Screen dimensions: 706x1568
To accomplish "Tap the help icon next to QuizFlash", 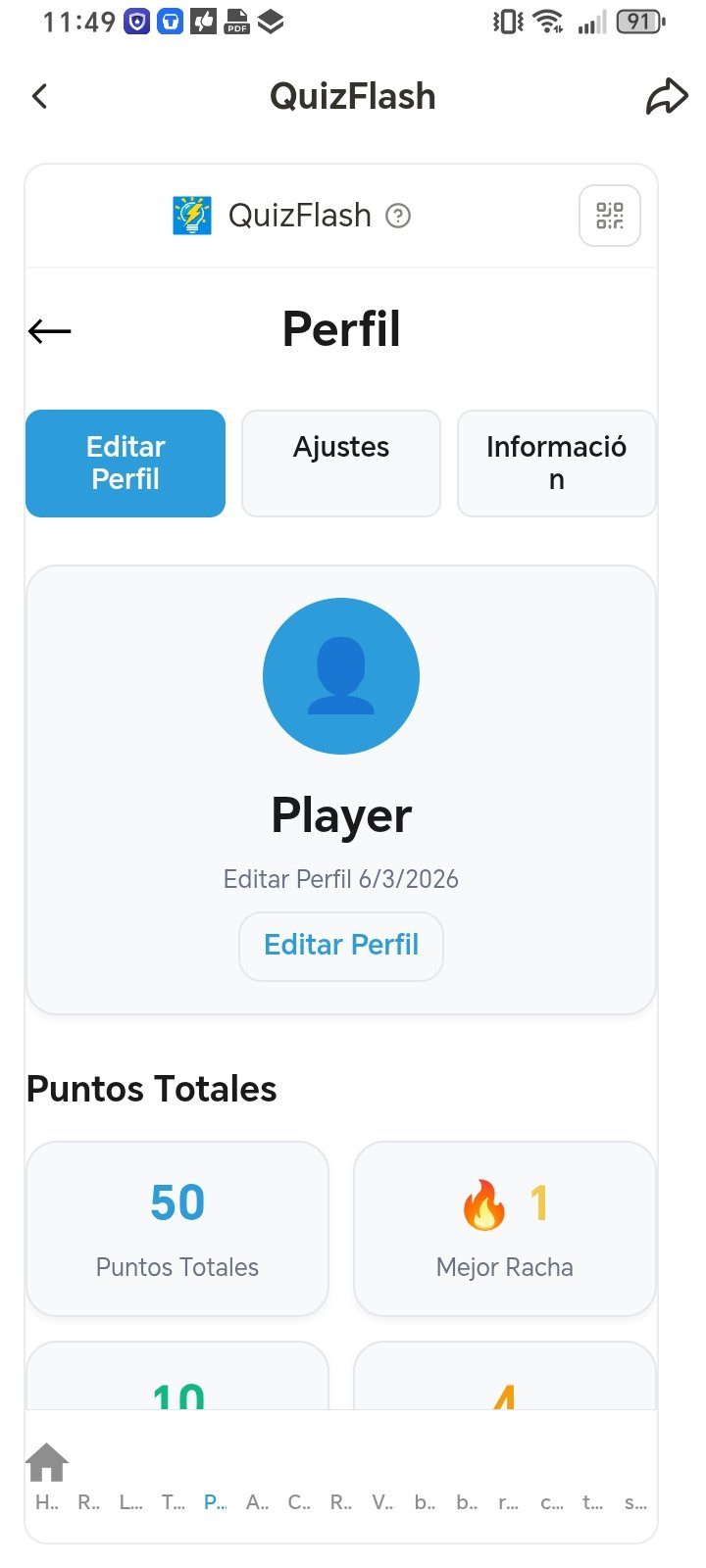I will point(398,216).
